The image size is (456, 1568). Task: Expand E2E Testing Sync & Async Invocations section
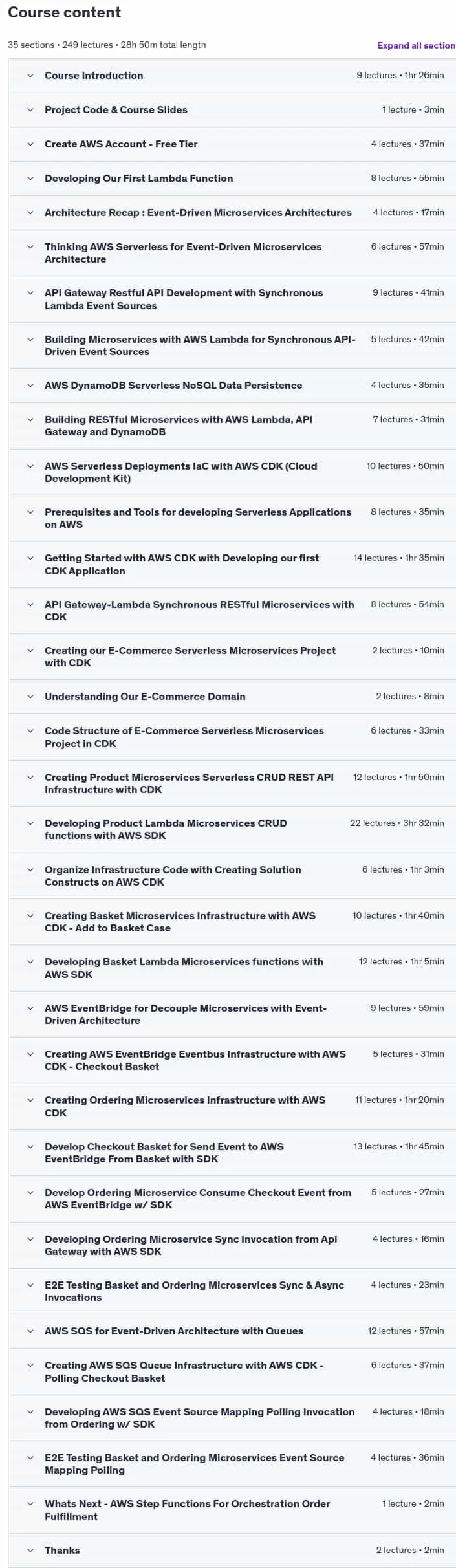coord(232,1291)
